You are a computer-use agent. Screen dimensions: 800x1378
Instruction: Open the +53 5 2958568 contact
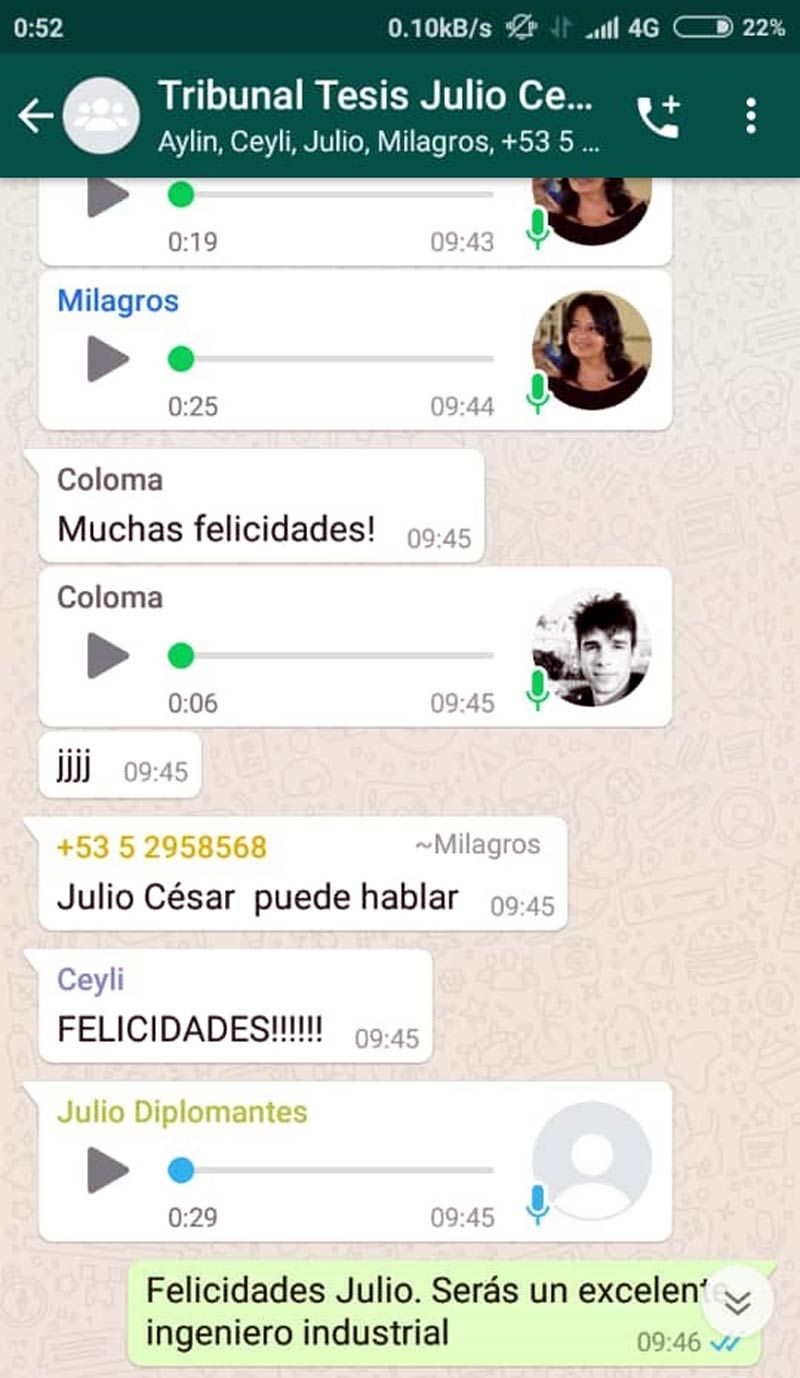coord(162,847)
